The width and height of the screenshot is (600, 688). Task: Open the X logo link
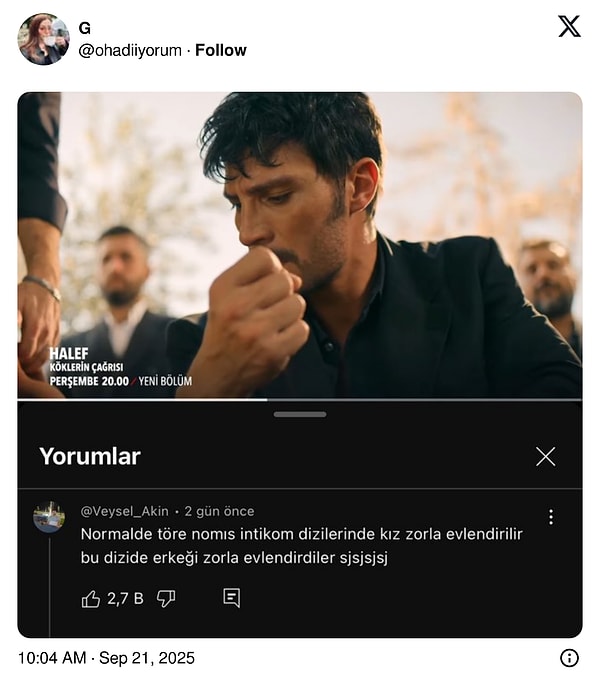point(569,27)
